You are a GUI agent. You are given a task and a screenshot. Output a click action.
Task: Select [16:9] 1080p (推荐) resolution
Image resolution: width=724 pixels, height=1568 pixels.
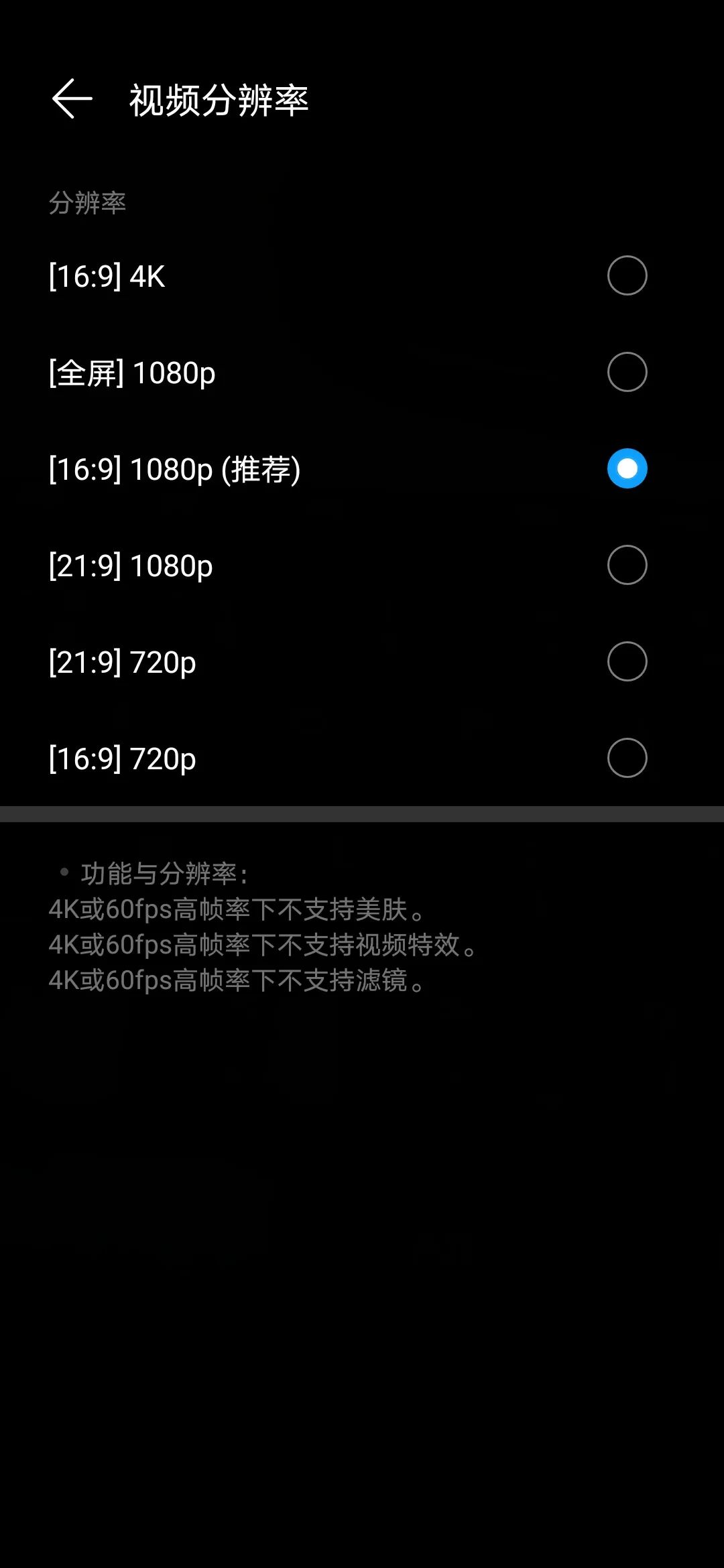pyautogui.click(x=362, y=468)
